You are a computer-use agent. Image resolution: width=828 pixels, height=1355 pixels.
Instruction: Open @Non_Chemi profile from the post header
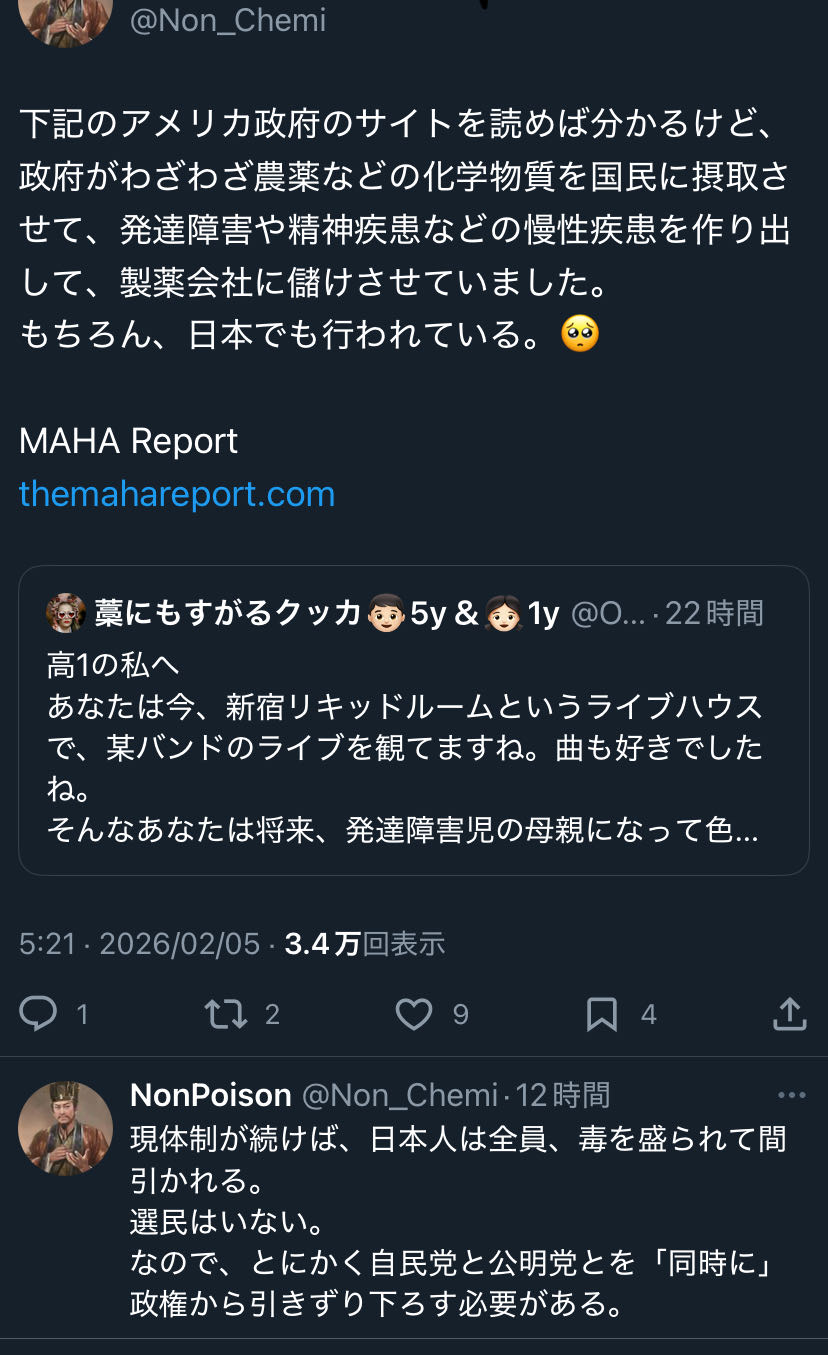coord(228,20)
